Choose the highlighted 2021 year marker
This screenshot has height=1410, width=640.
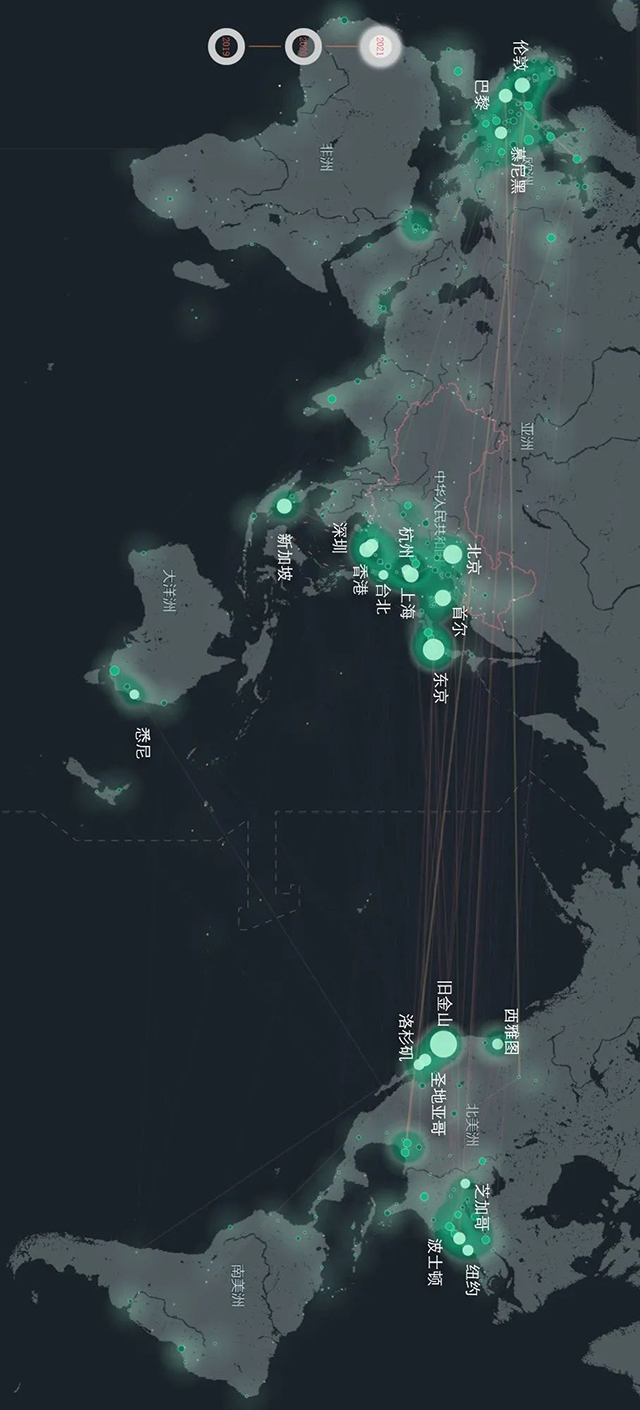379,46
